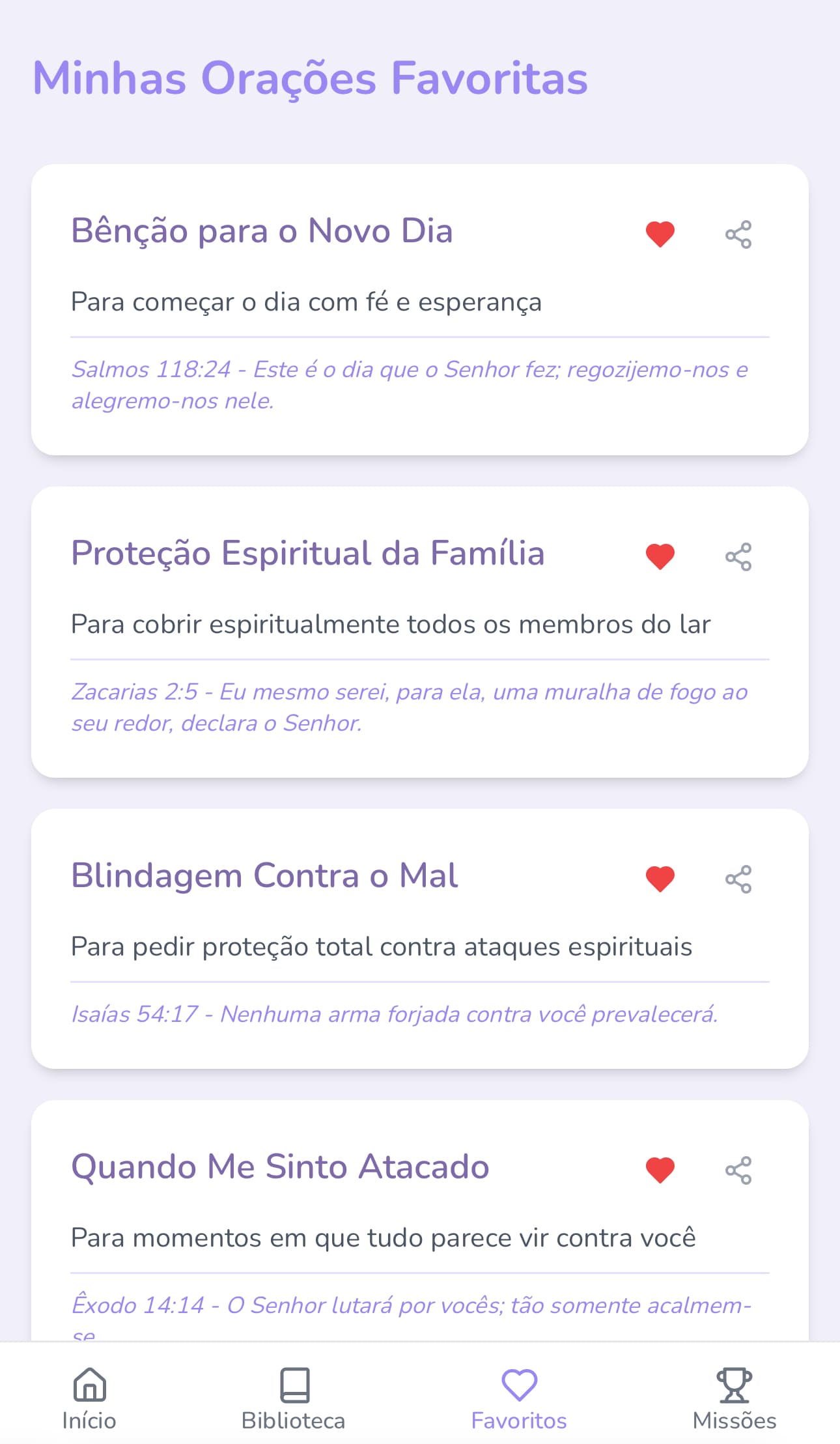
Task: Share the Blindagem Contra o Mal prayer
Action: click(738, 879)
